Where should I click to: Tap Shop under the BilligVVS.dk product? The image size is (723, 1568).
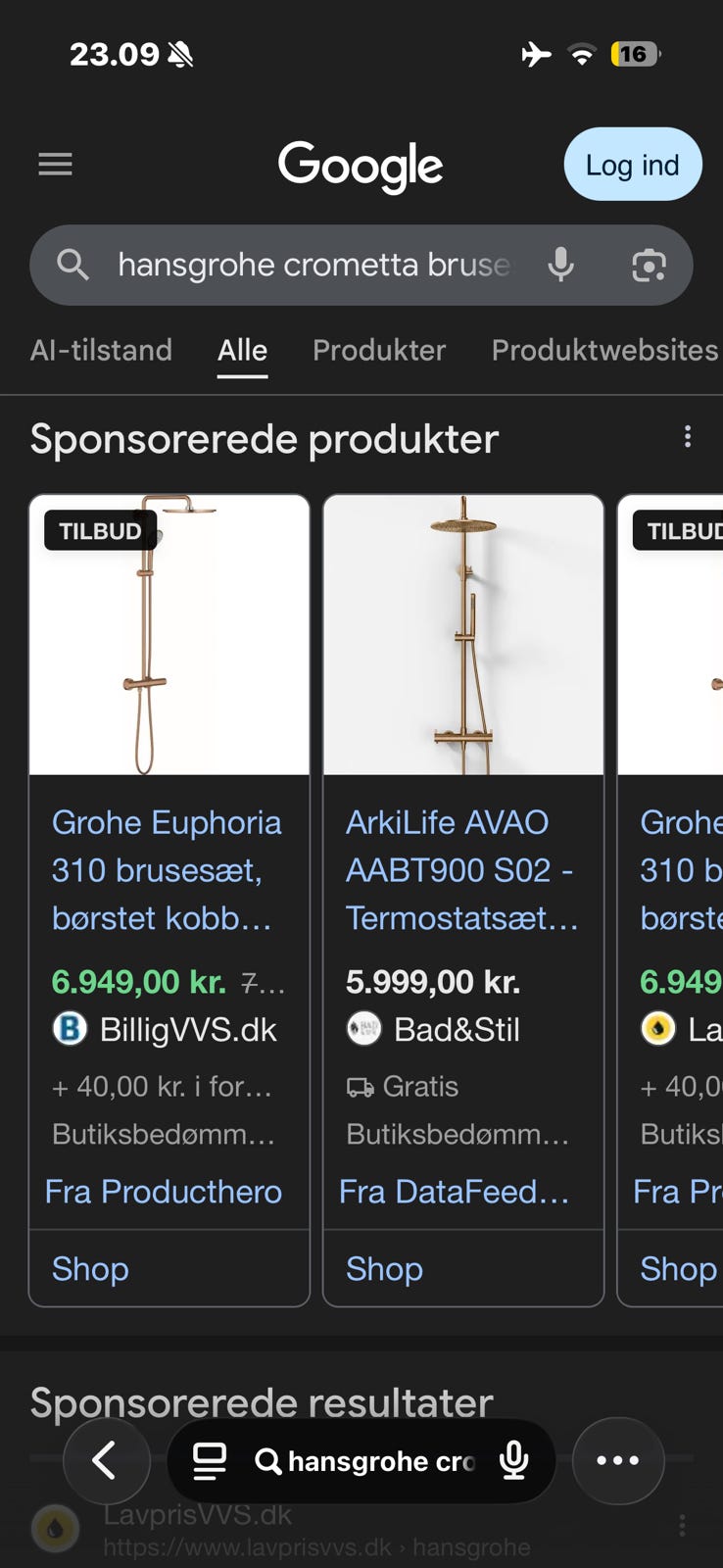[90, 1269]
